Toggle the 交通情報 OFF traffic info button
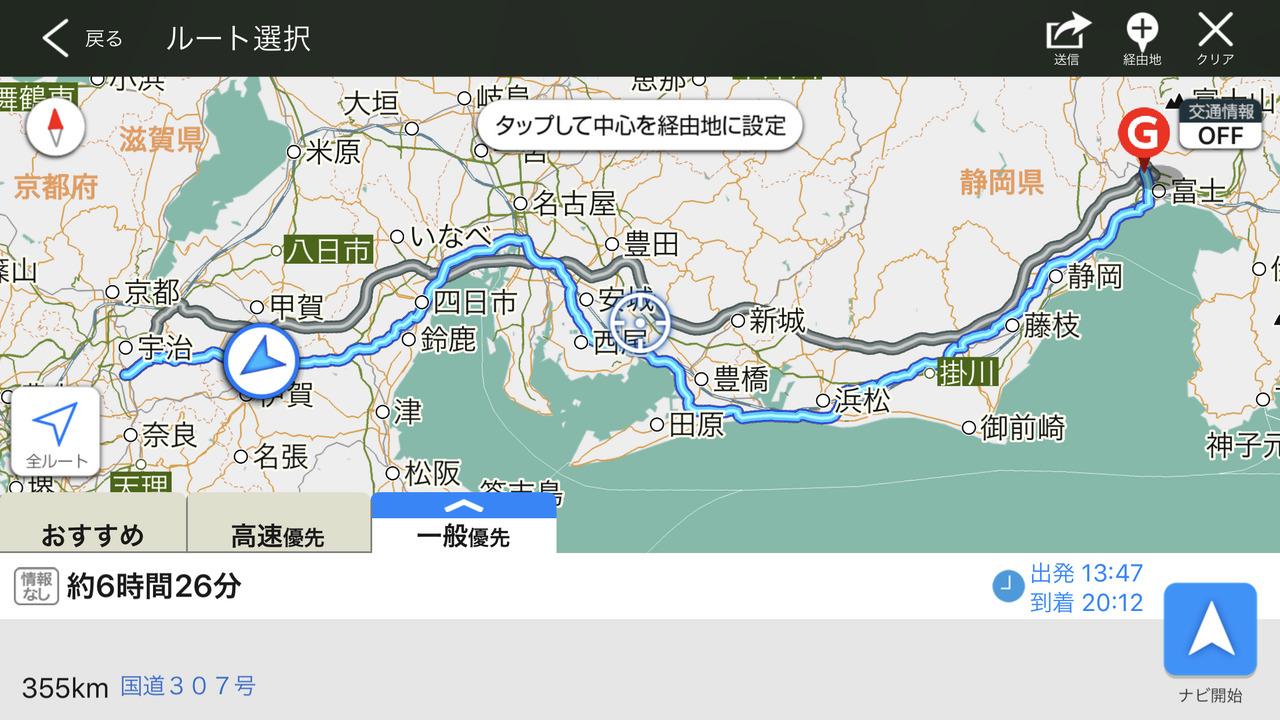 [x=1220, y=125]
